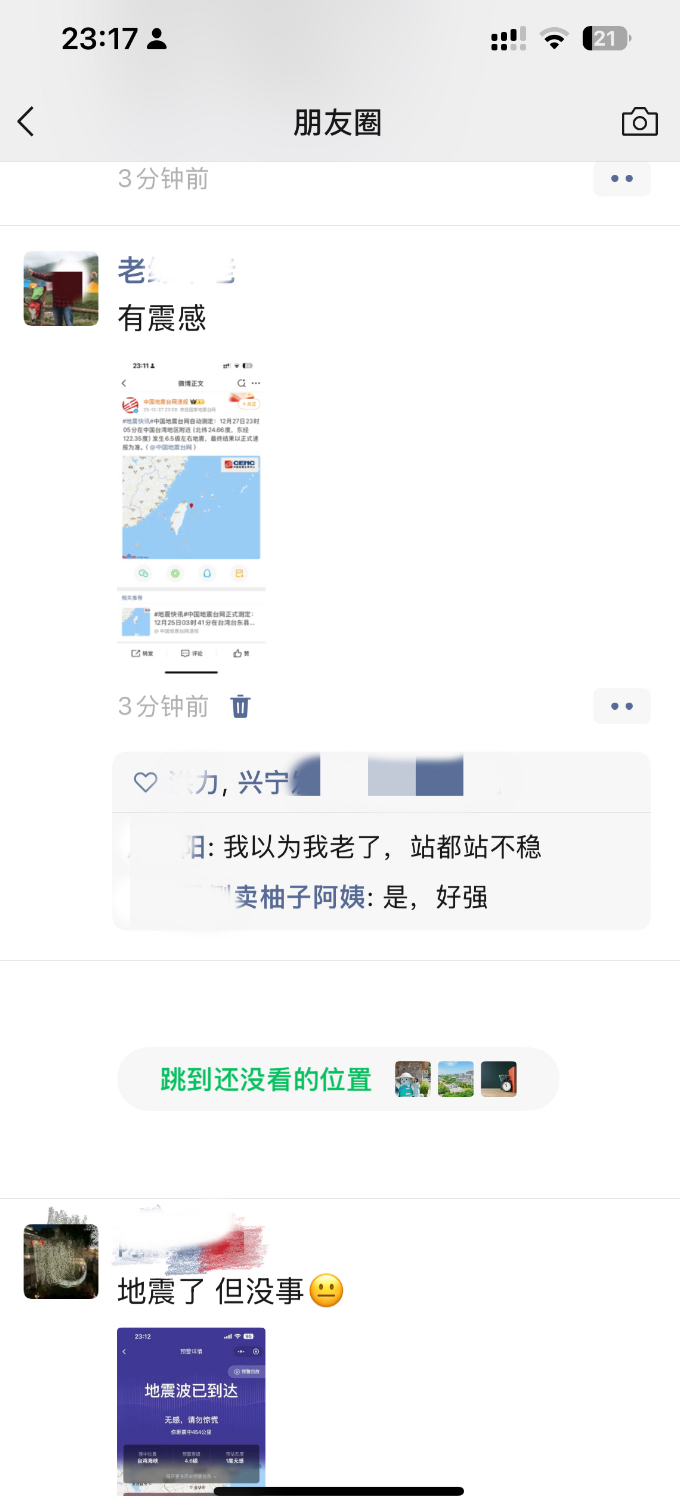Open like/comment menu for 有震感 post
The width and height of the screenshot is (680, 1496).
(x=621, y=706)
